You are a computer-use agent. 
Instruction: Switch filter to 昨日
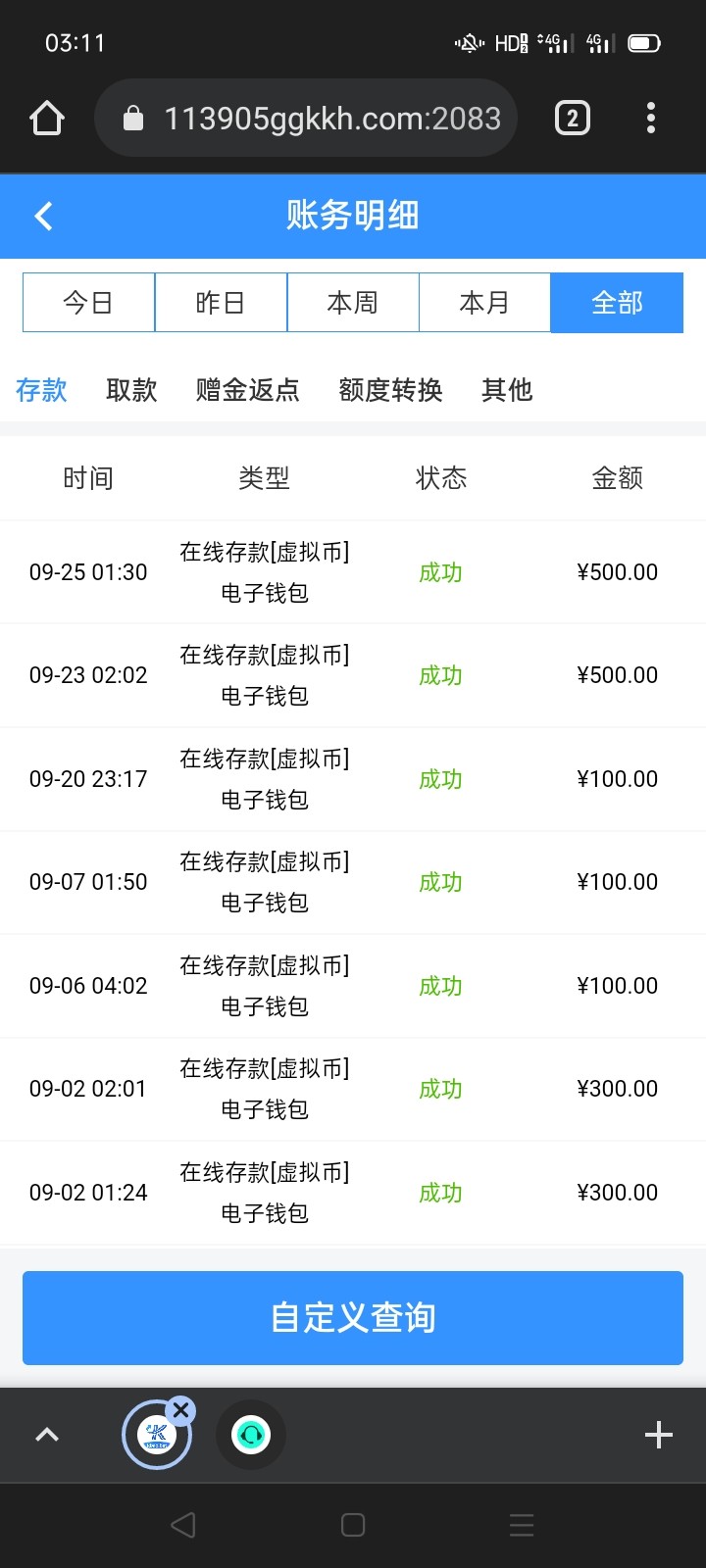coord(221,302)
